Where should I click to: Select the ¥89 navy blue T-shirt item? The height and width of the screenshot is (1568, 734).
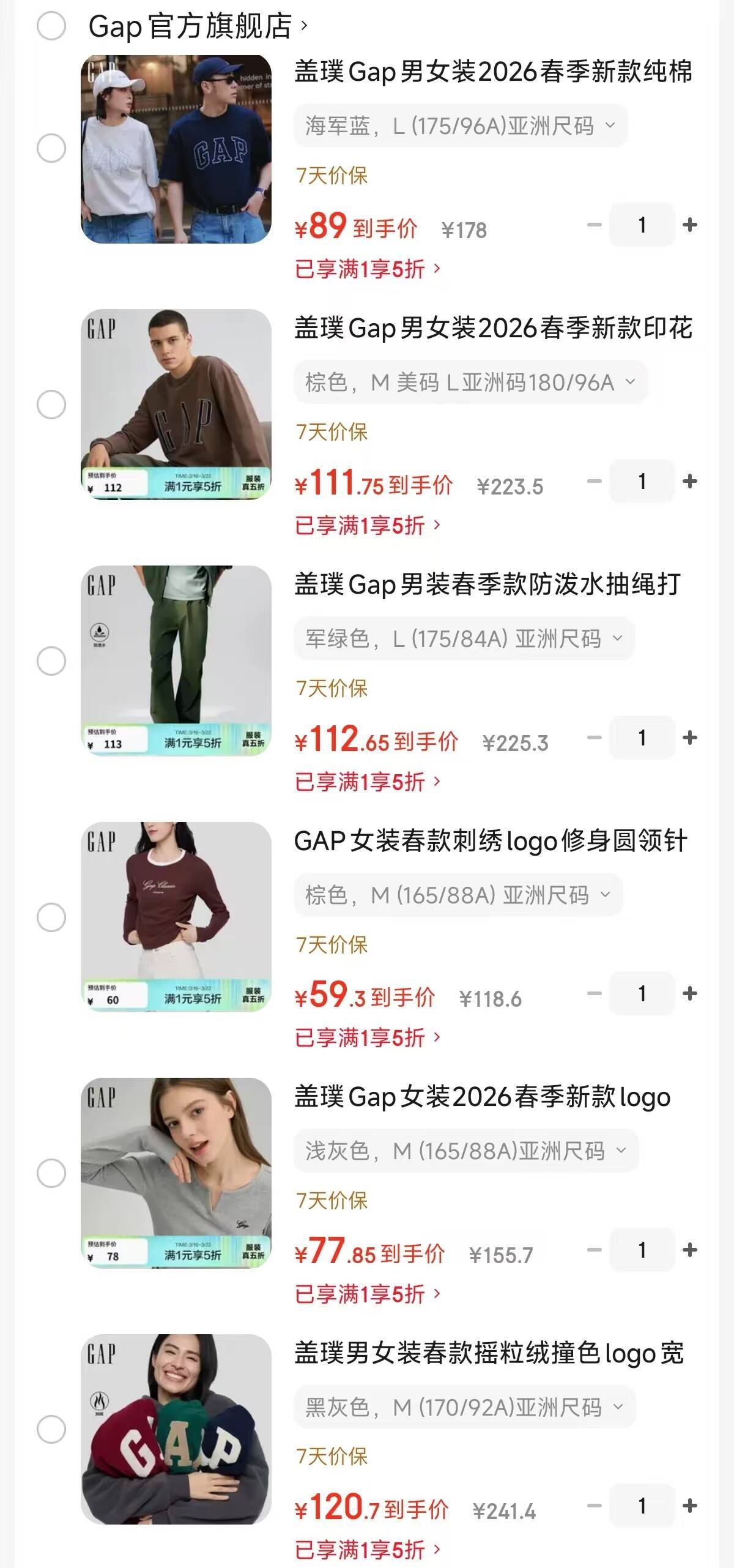(51, 148)
